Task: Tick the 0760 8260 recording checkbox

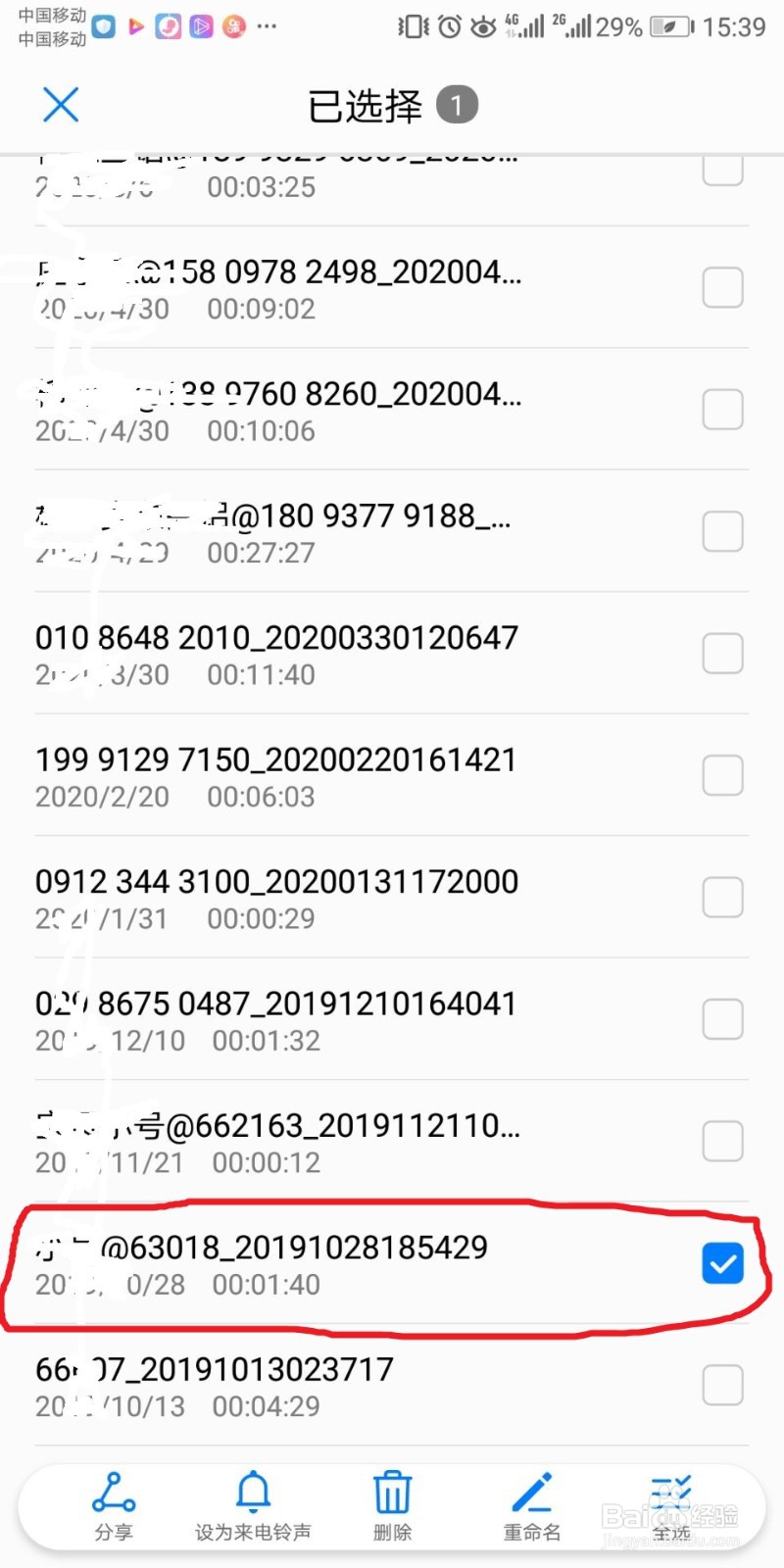Action: pyautogui.click(x=722, y=410)
